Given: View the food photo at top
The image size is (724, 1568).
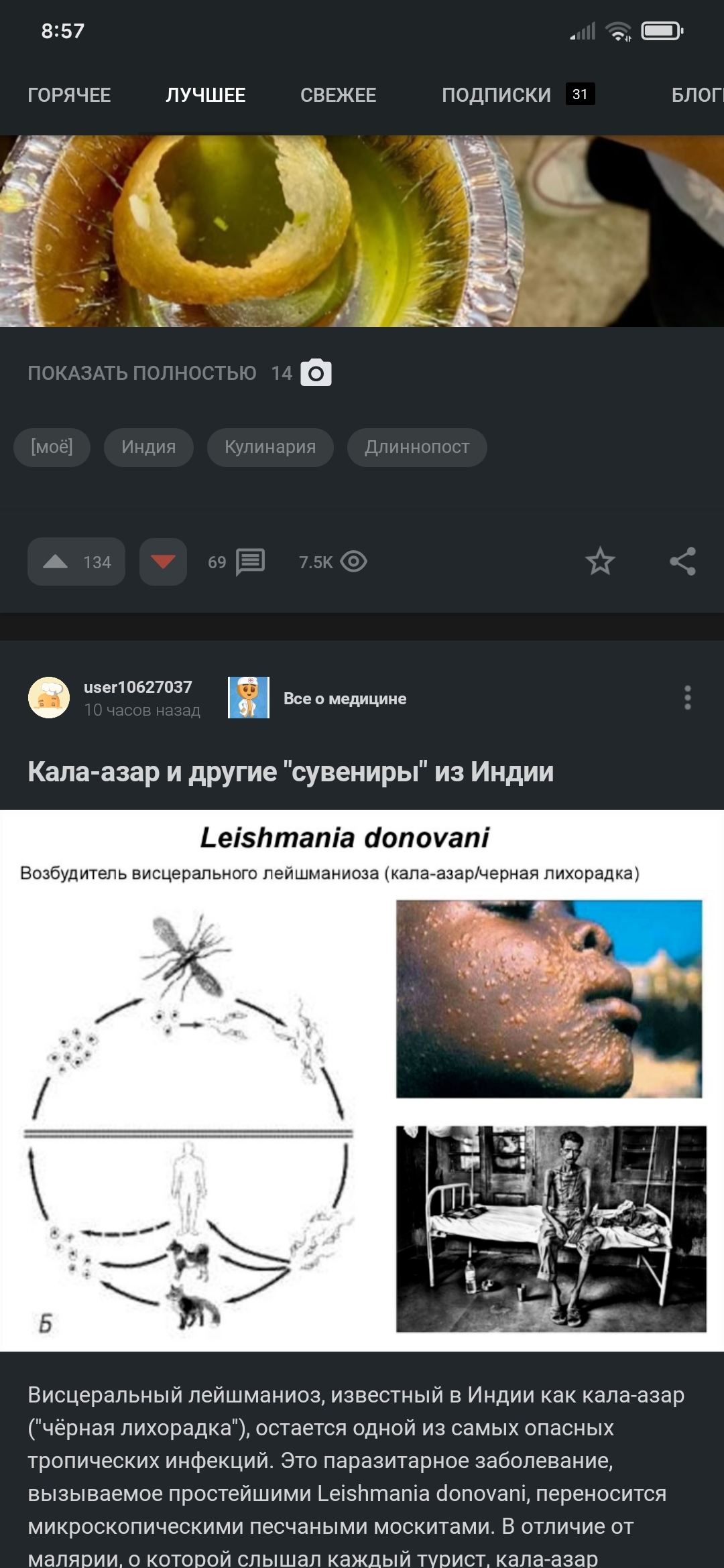Looking at the screenshot, I should click(362, 231).
